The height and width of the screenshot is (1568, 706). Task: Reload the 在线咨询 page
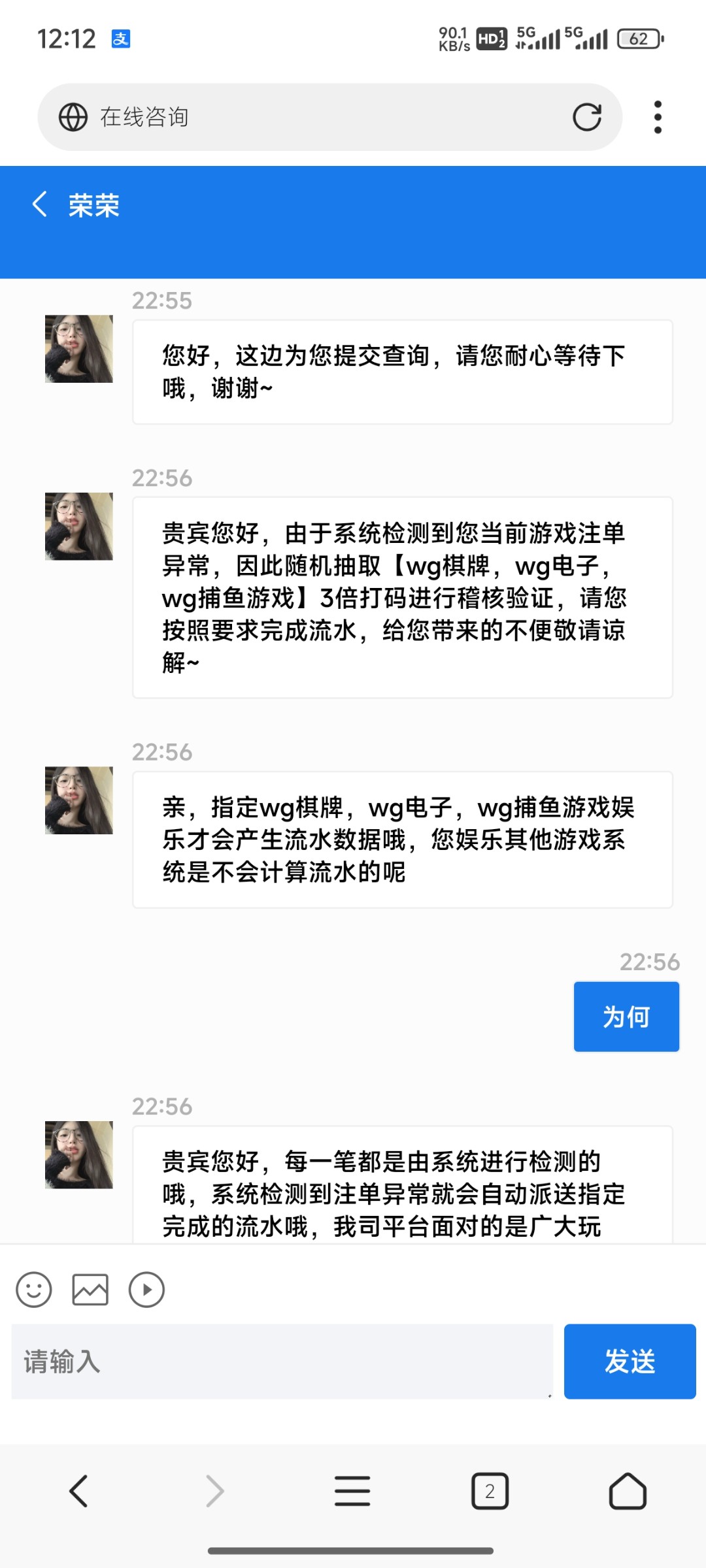(586, 118)
